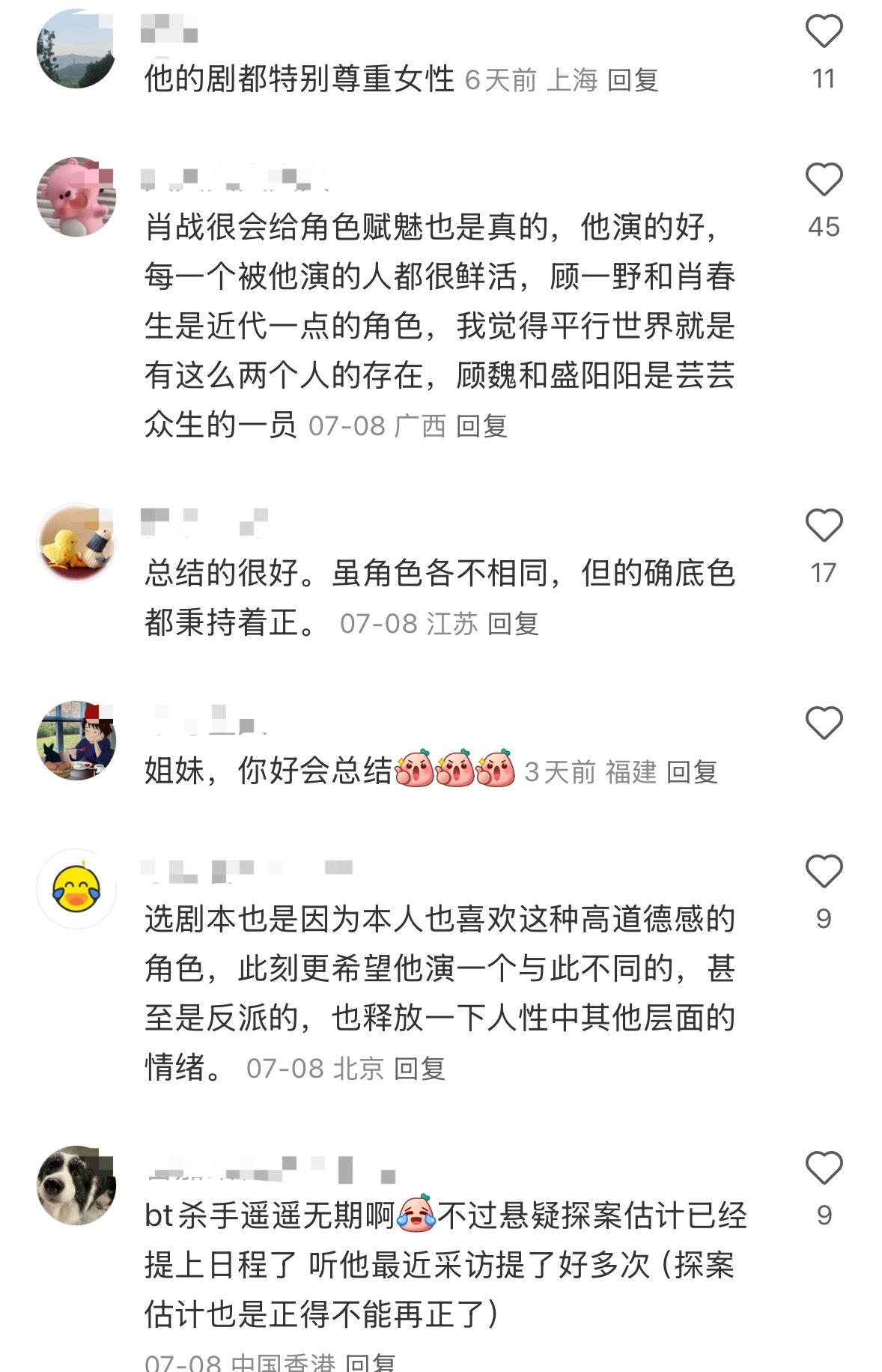Like the comment '他的剧都特别尊重女性'
Image resolution: width=882 pixels, height=1372 pixels.
click(x=824, y=31)
